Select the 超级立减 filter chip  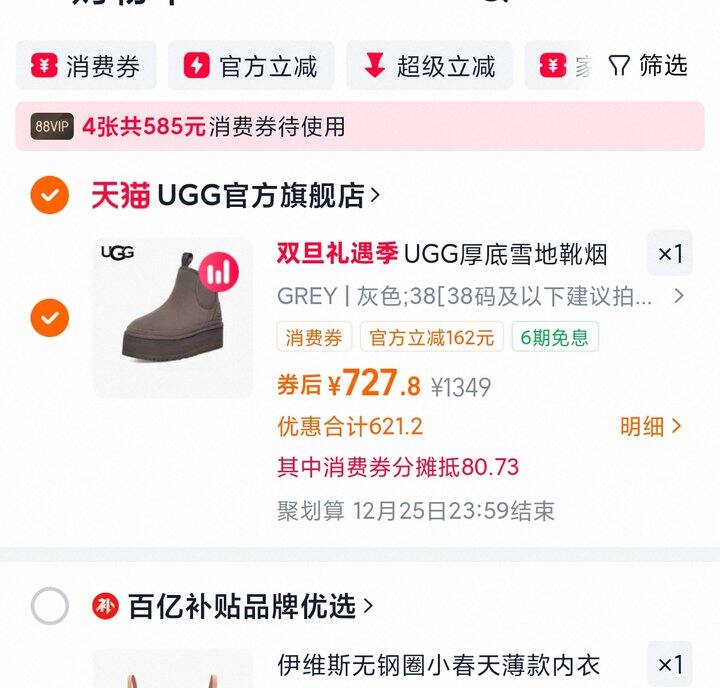(430, 67)
